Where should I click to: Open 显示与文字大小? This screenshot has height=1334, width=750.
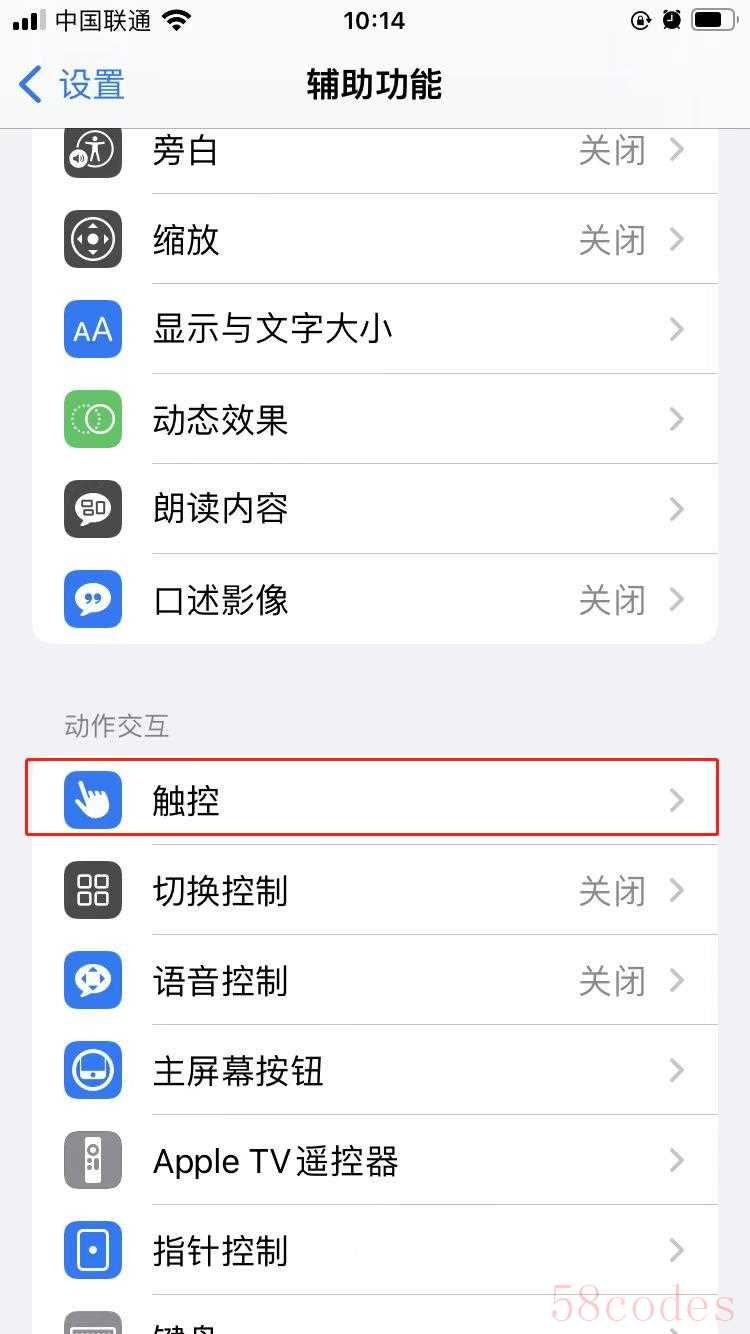(x=375, y=329)
